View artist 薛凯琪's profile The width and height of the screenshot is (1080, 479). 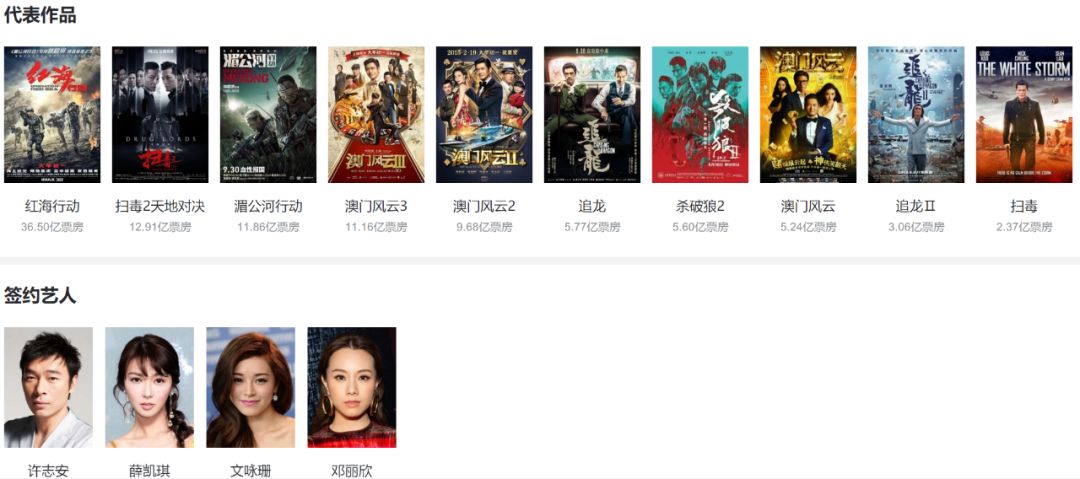(149, 387)
